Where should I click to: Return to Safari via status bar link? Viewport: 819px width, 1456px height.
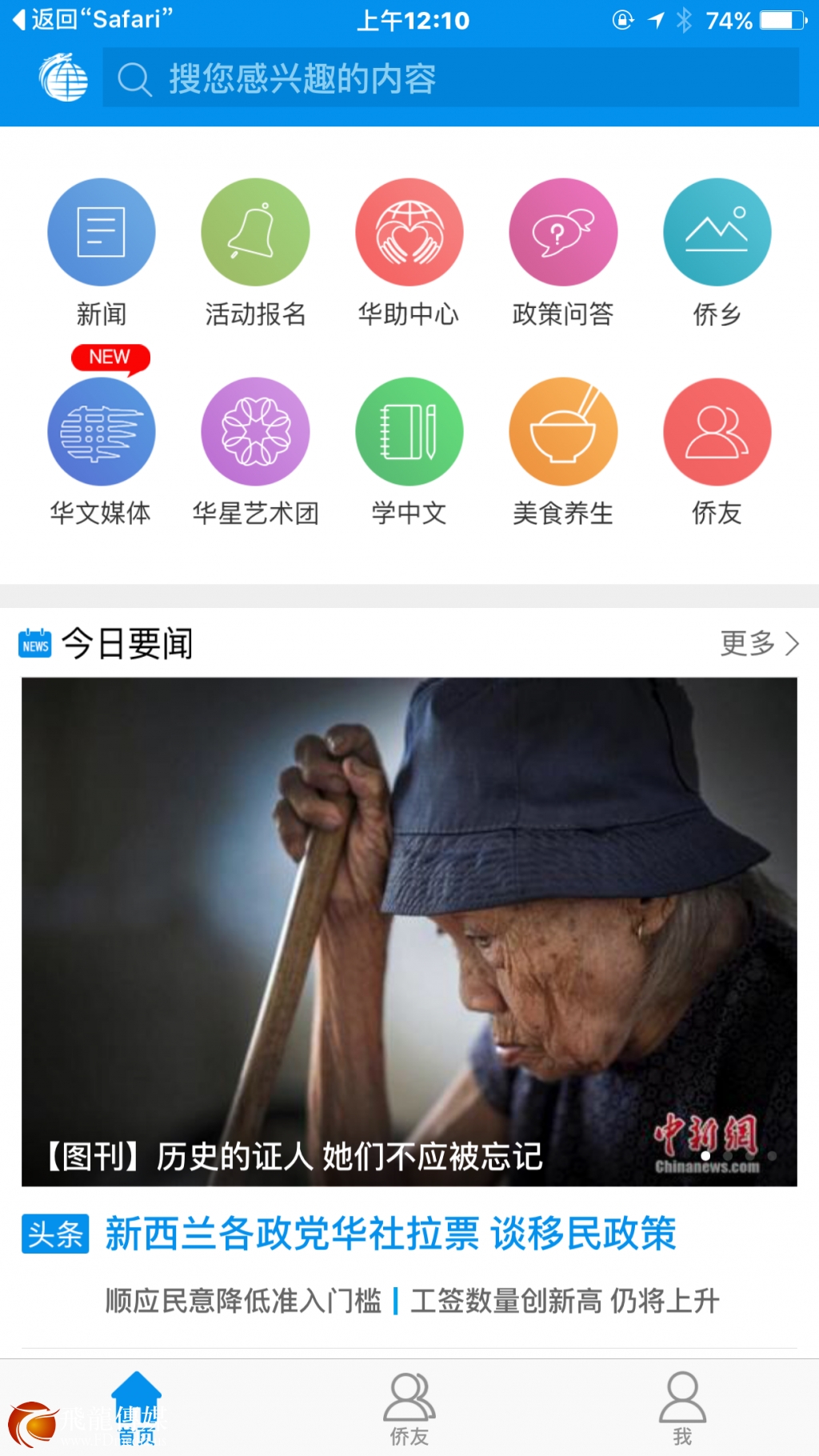[92, 19]
